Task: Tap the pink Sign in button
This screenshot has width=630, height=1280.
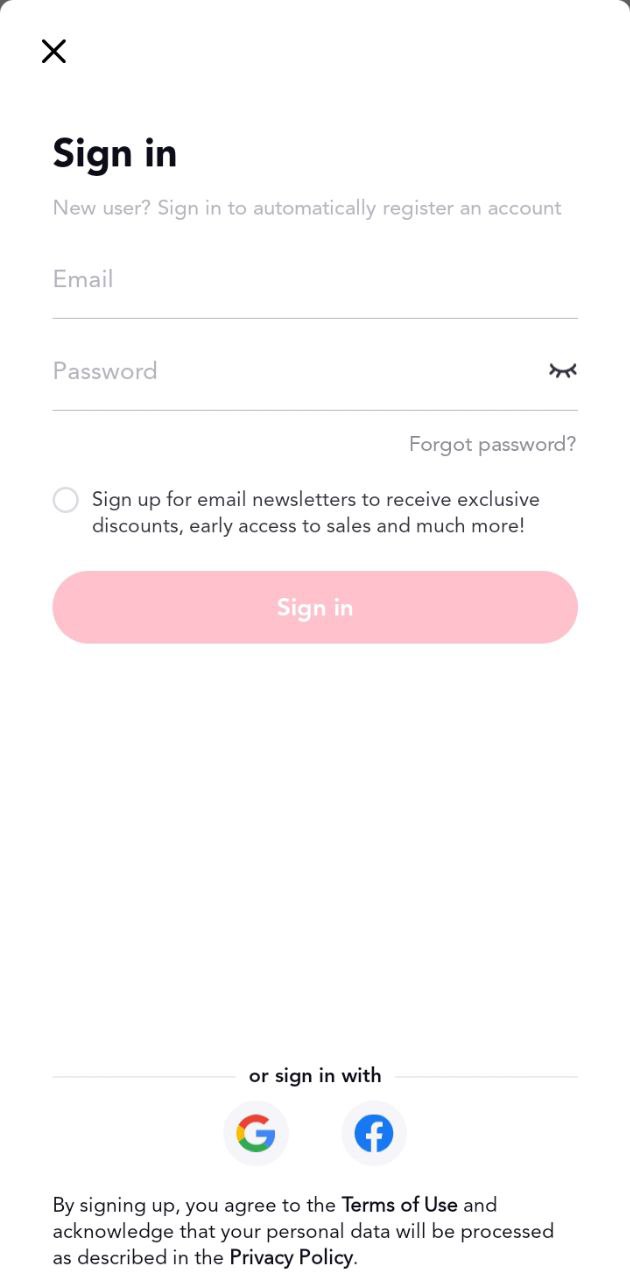Action: (x=315, y=607)
